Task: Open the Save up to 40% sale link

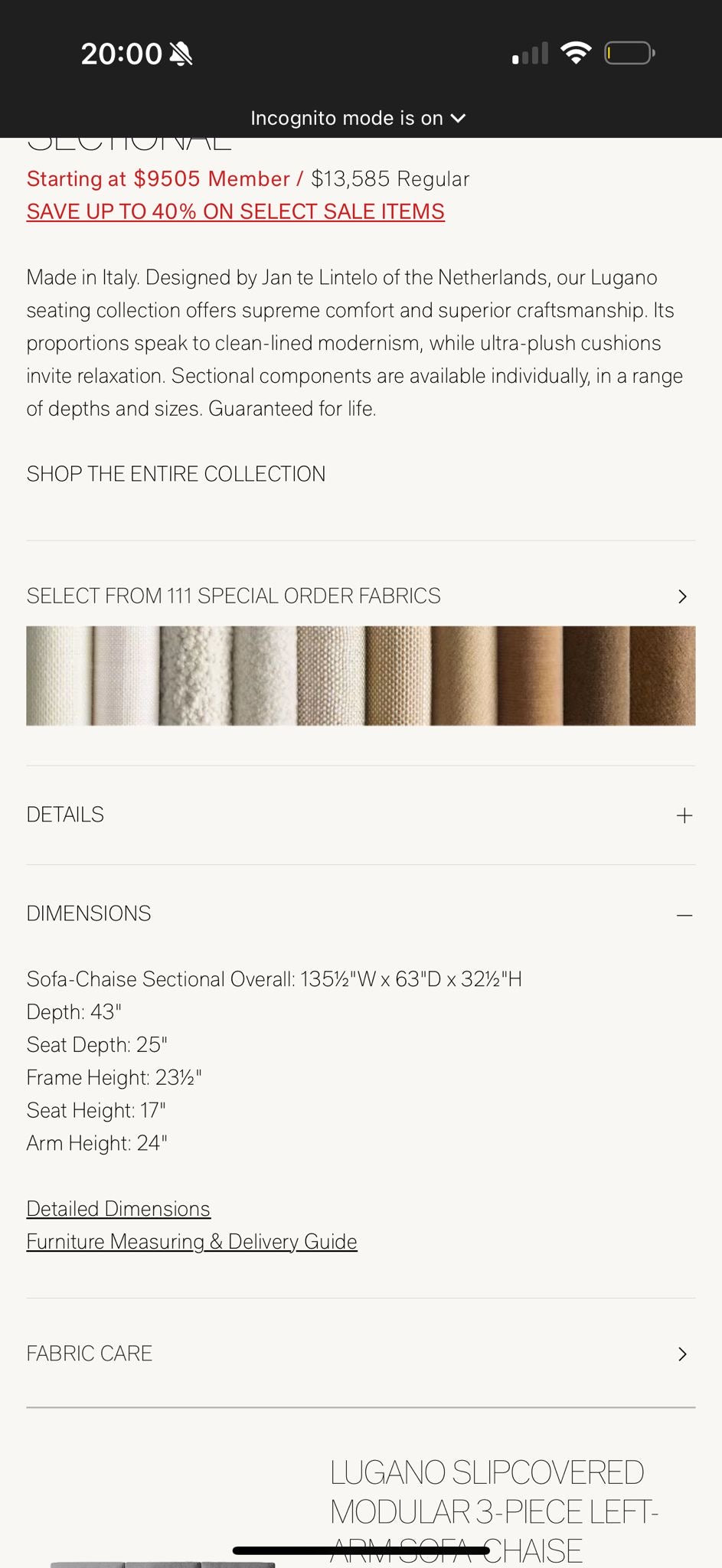Action: point(235,211)
